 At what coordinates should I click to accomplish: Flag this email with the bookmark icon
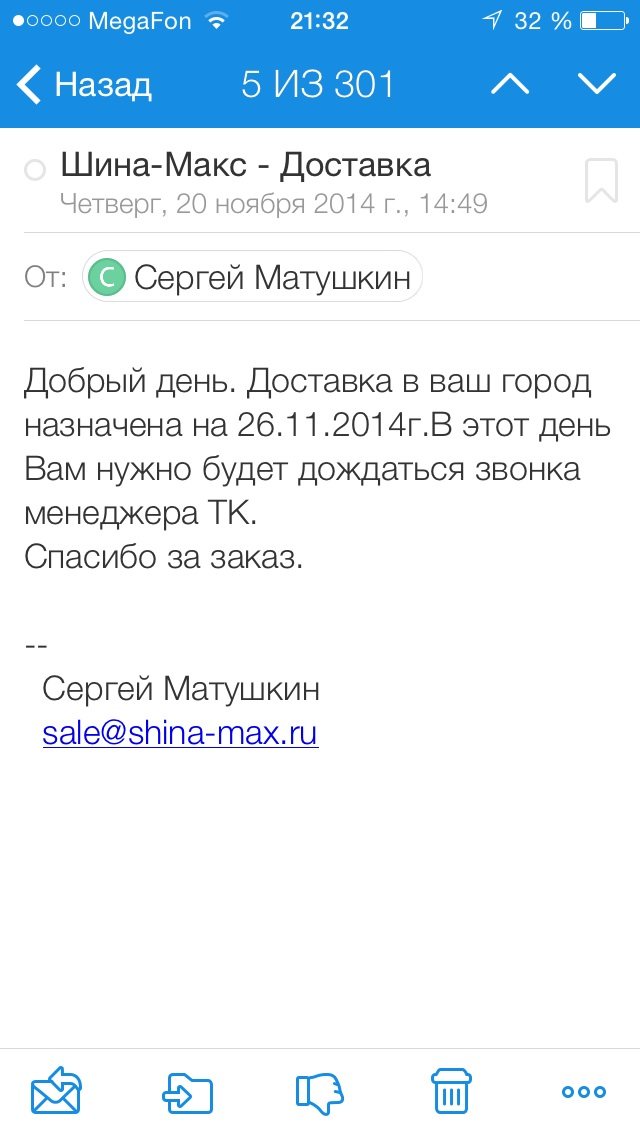601,180
